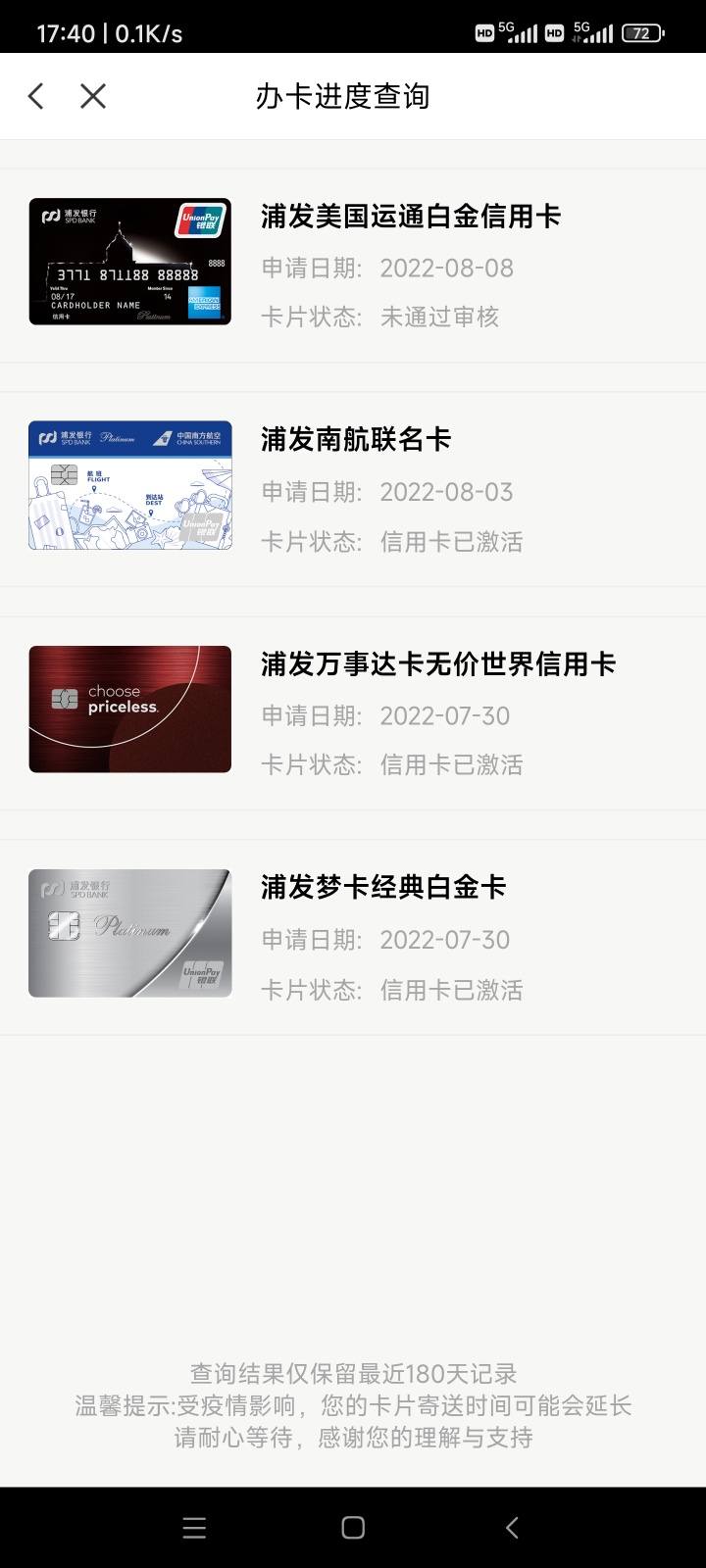Go back using the header arrow
This screenshot has height=1568, width=706.
pyautogui.click(x=36, y=96)
